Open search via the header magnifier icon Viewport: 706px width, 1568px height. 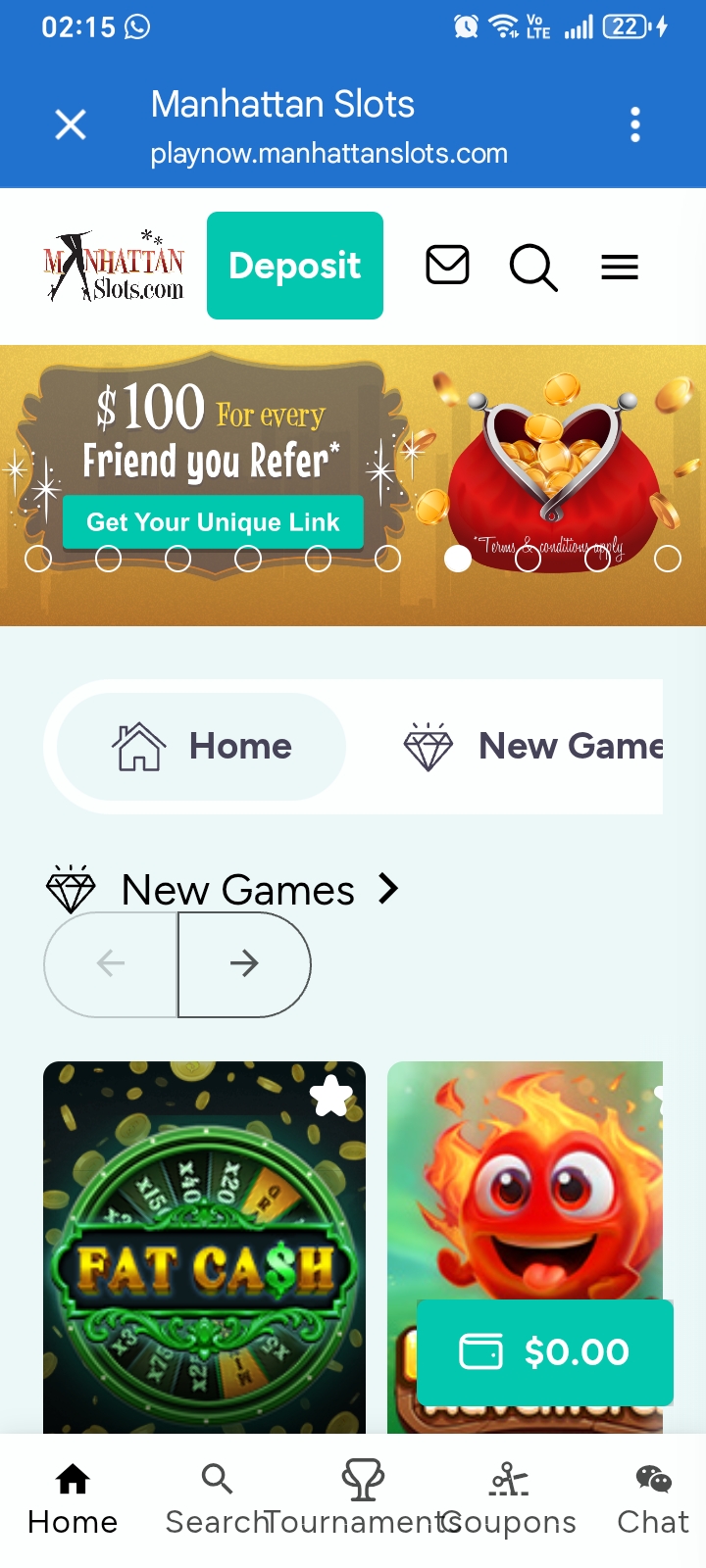(533, 267)
